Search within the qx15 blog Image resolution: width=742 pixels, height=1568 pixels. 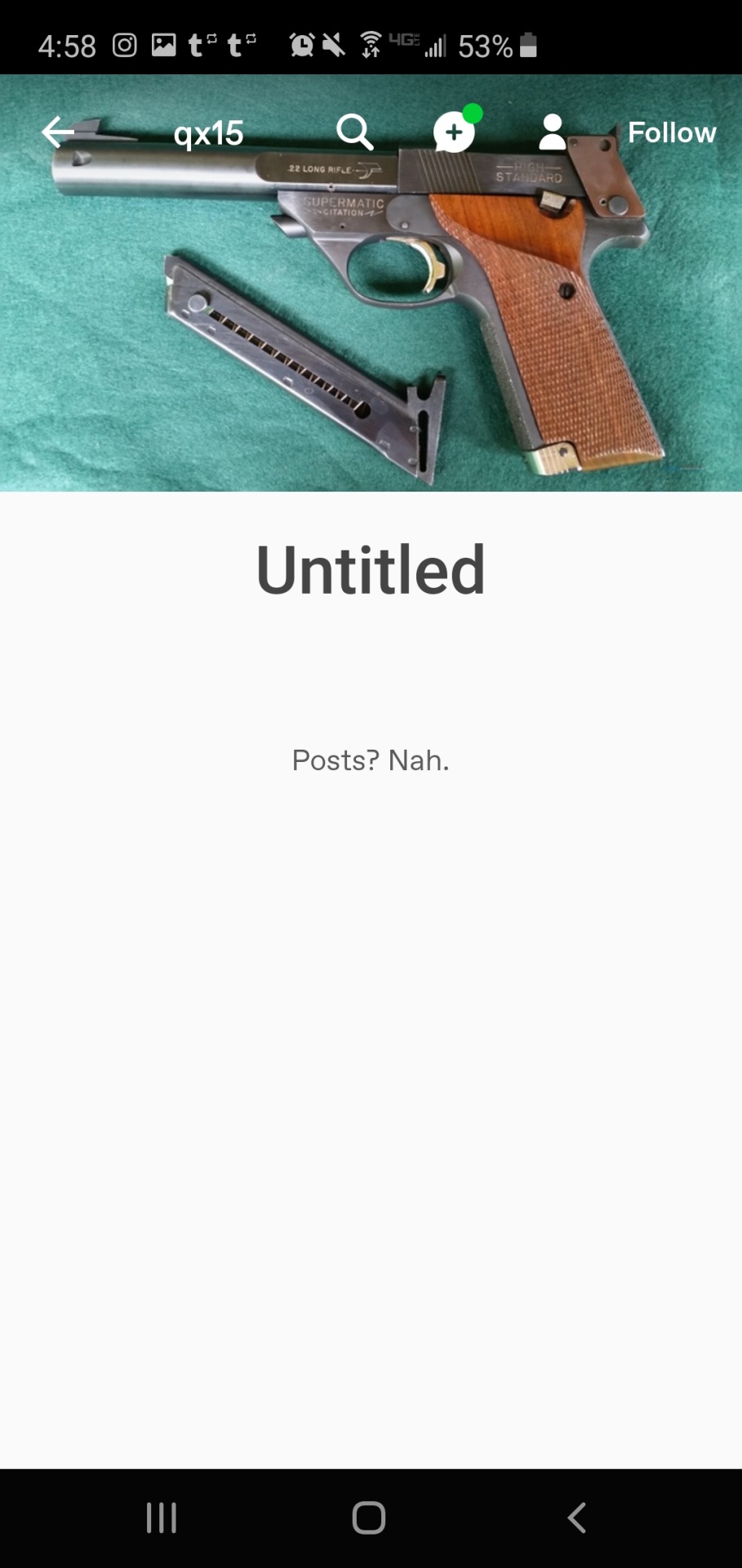pyautogui.click(x=355, y=132)
